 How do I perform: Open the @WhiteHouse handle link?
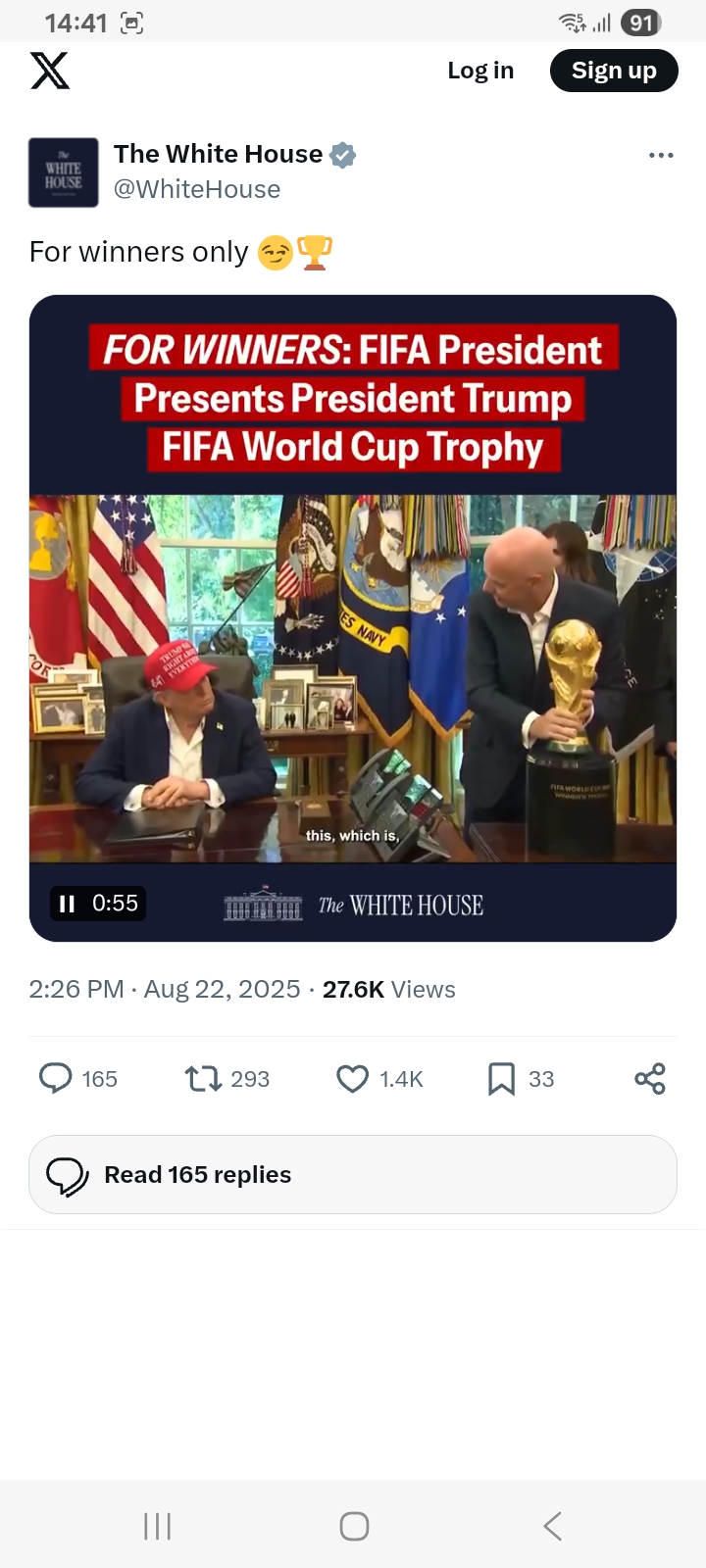pos(197,189)
